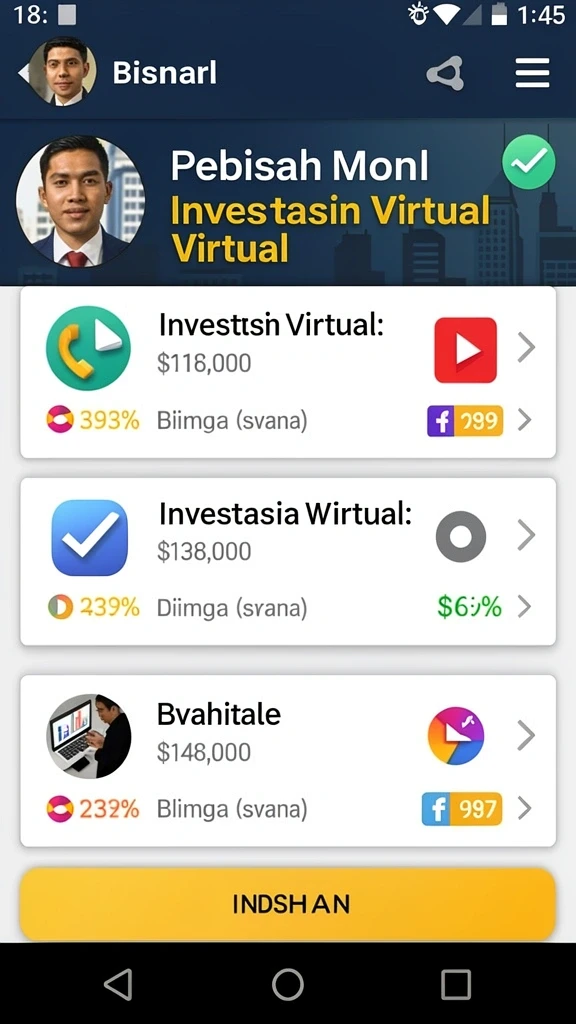576x1024 pixels.
Task: Tap the red play button icon
Action: 466,350
